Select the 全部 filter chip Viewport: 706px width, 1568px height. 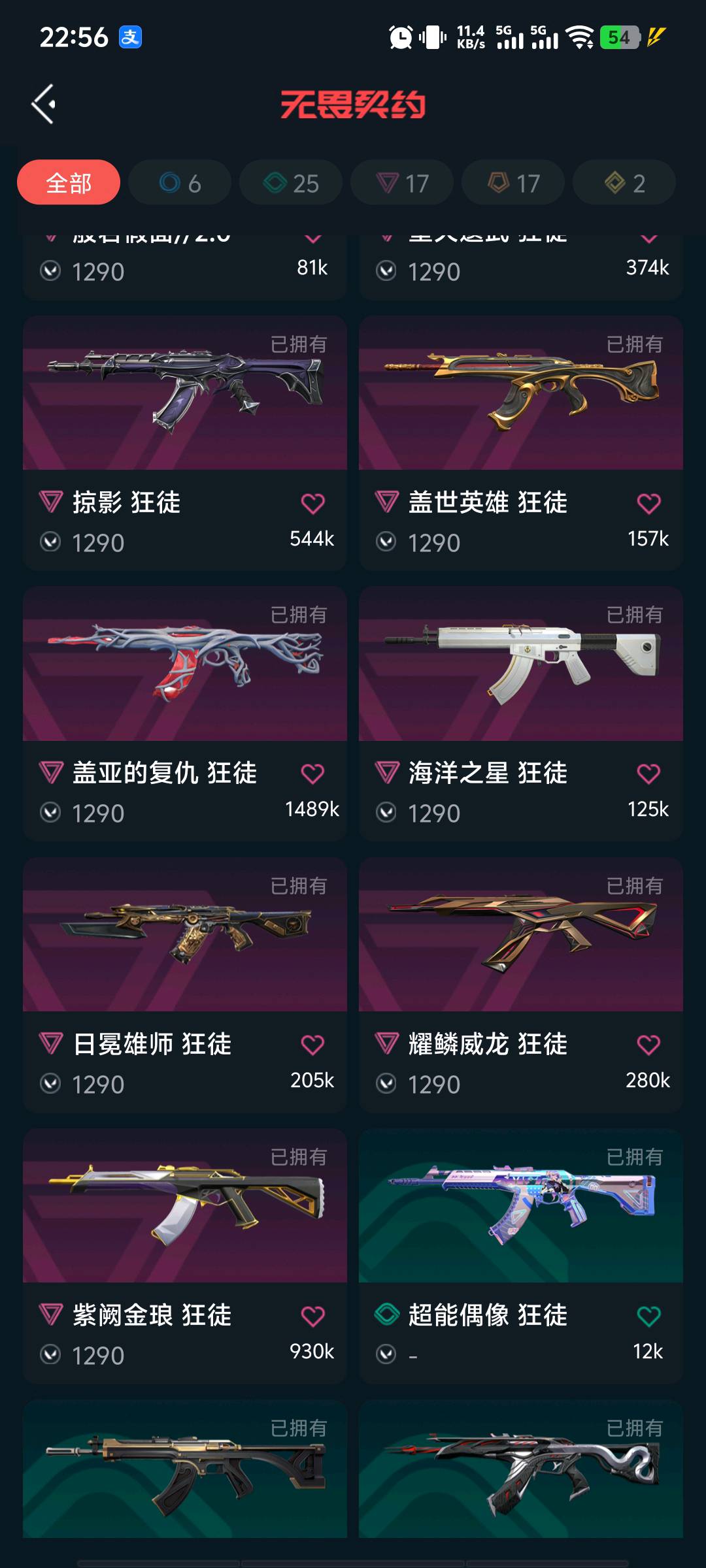pyautogui.click(x=69, y=183)
